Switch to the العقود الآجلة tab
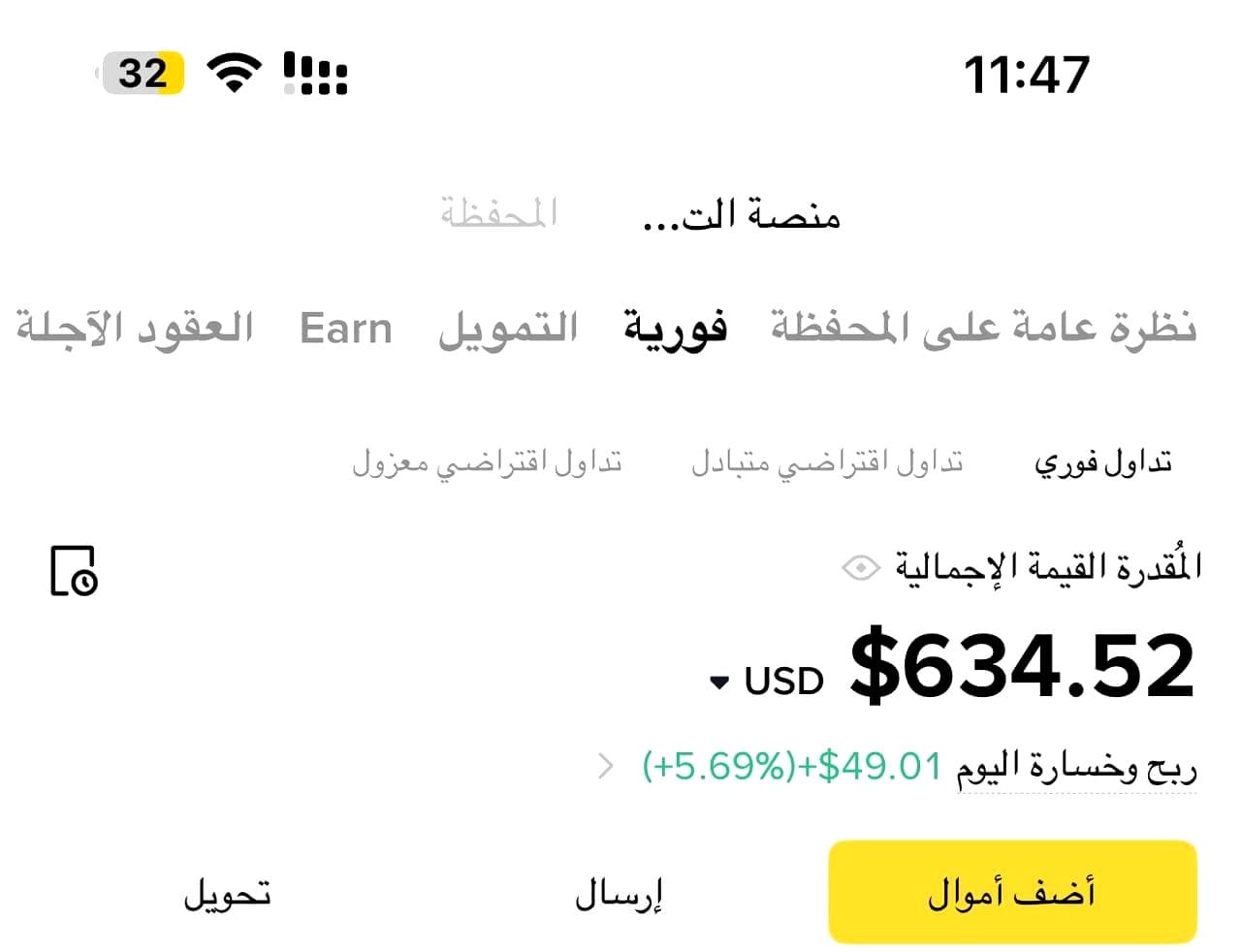This screenshot has width=1241, height=952. pos(135,328)
